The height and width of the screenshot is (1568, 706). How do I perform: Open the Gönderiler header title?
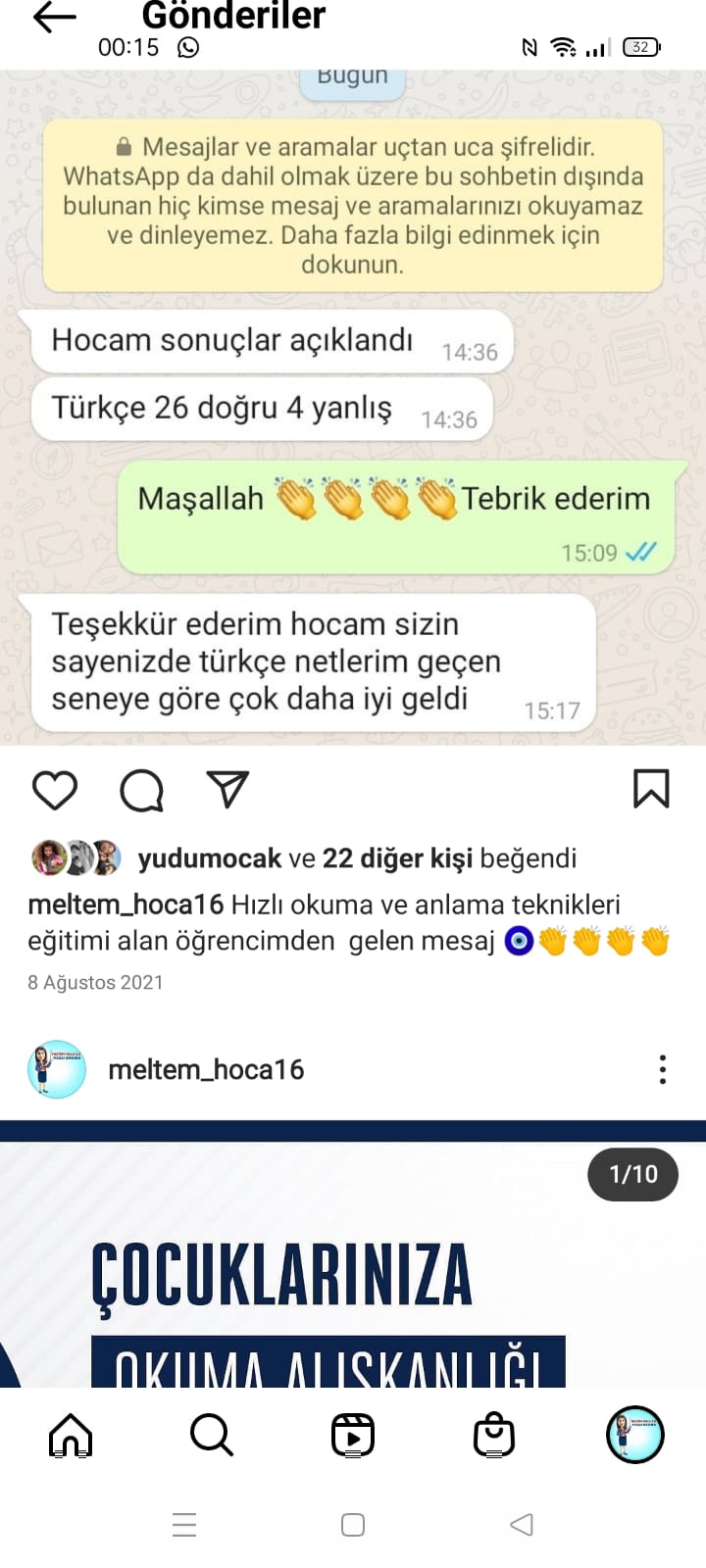pos(233,16)
